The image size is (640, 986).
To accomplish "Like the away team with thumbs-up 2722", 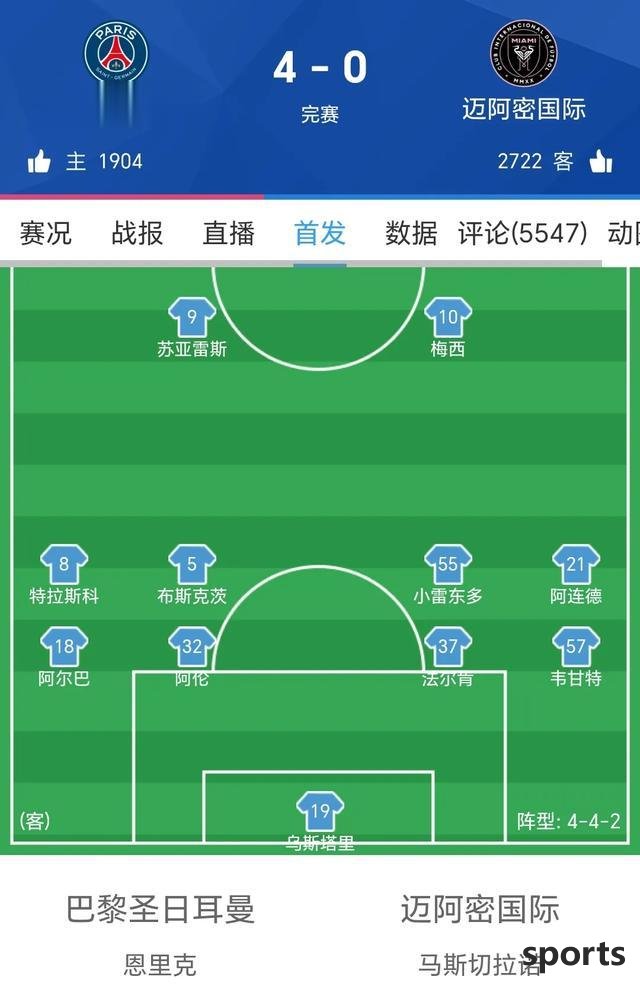I will 601,161.
